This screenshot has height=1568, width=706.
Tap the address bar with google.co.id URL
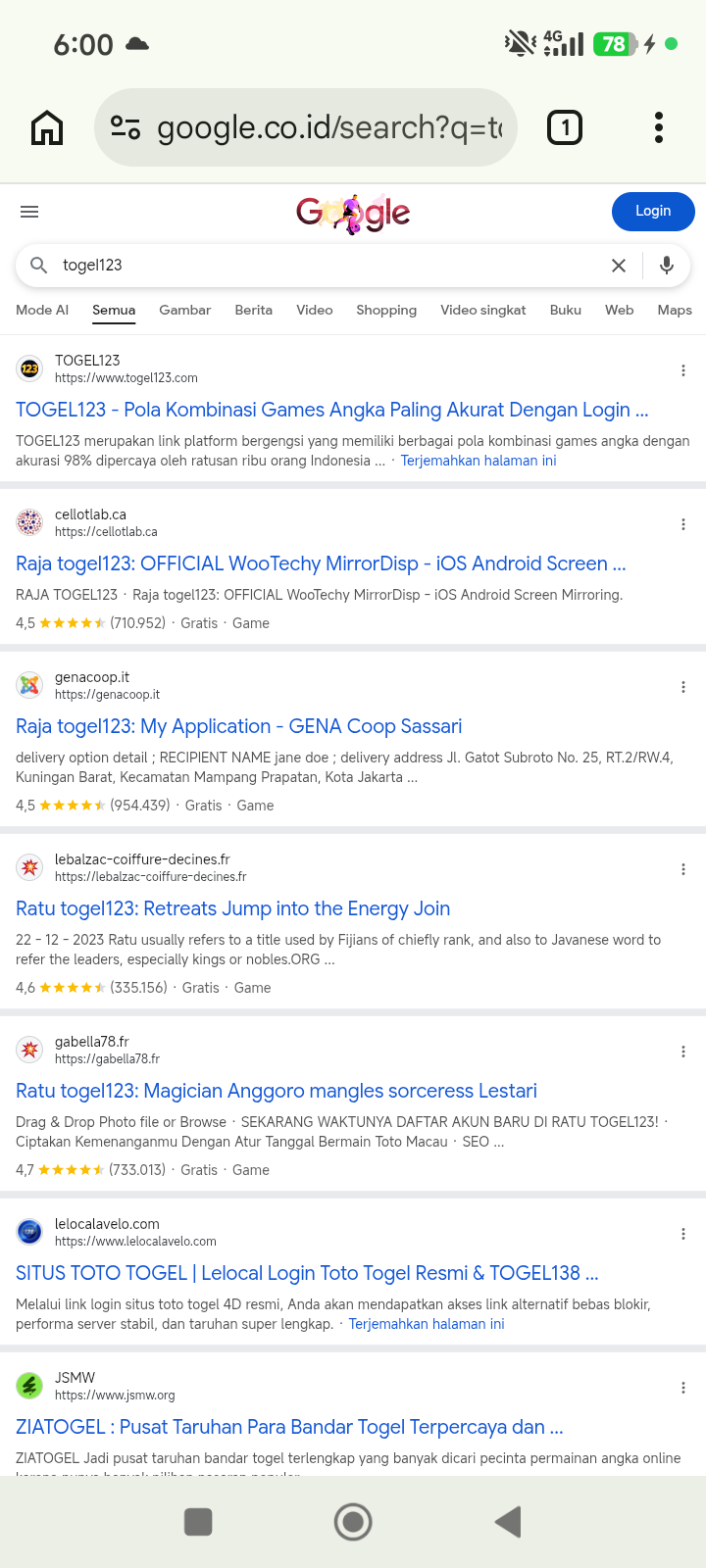[x=305, y=127]
